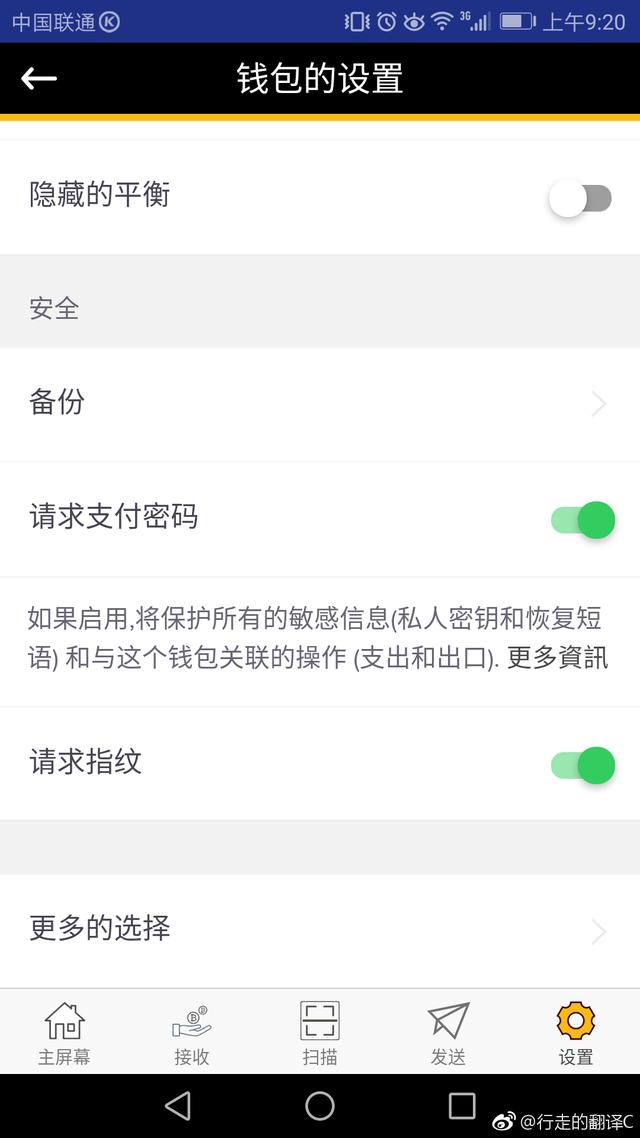Toggle the 隐藏的平衡 switch on
The width and height of the screenshot is (640, 1138).
coord(580,197)
